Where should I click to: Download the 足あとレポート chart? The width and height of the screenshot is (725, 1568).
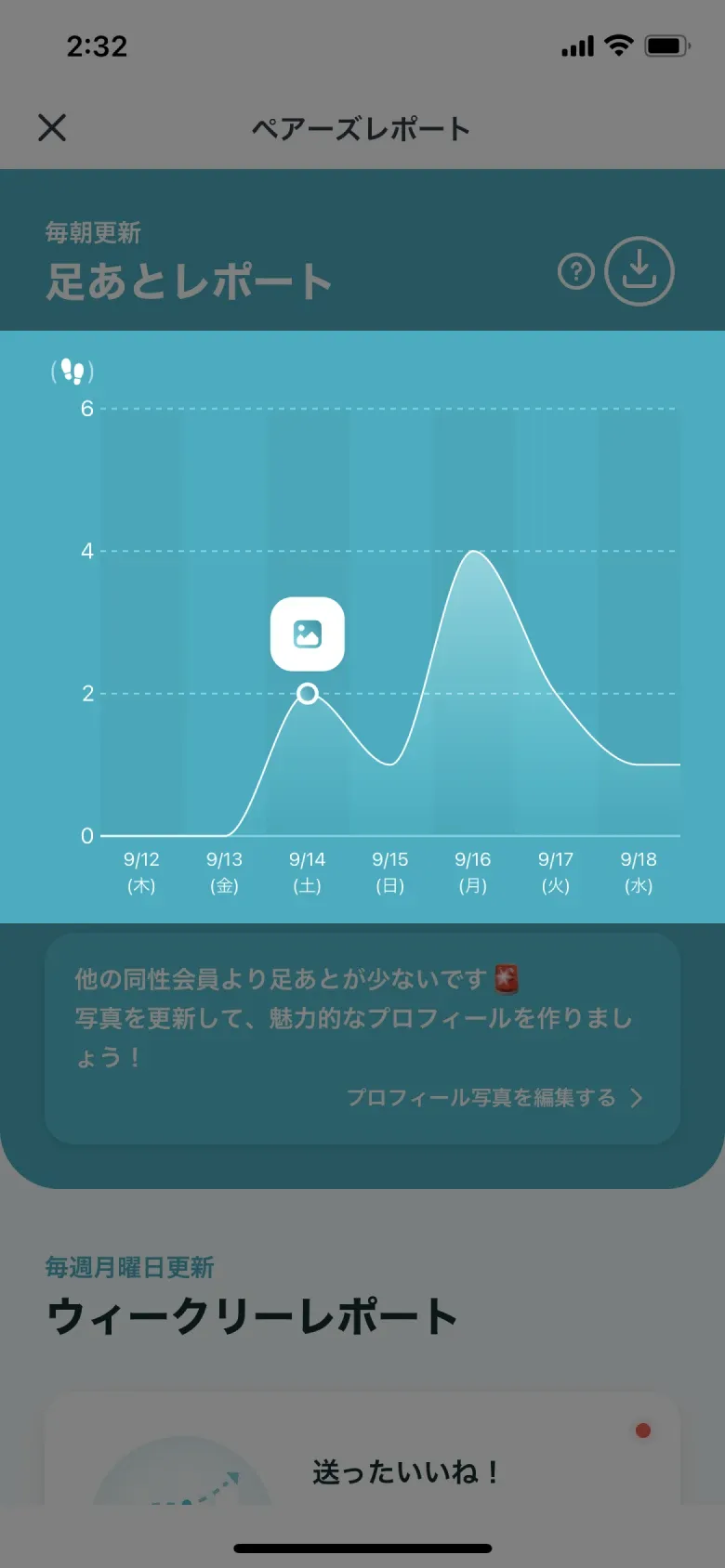[x=639, y=270]
